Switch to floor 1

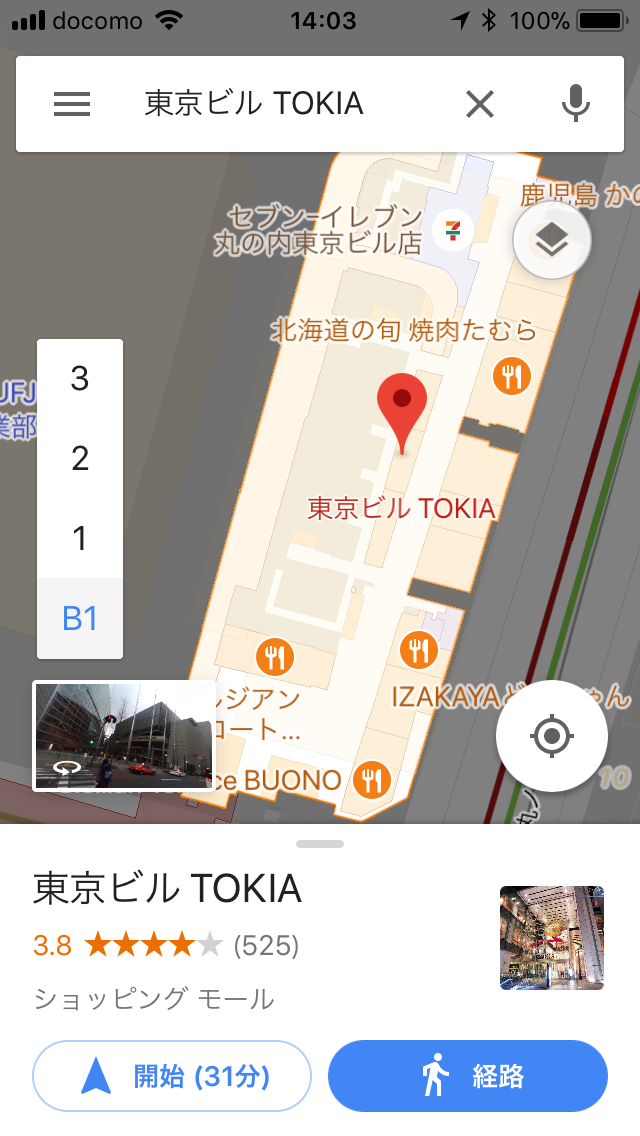80,538
